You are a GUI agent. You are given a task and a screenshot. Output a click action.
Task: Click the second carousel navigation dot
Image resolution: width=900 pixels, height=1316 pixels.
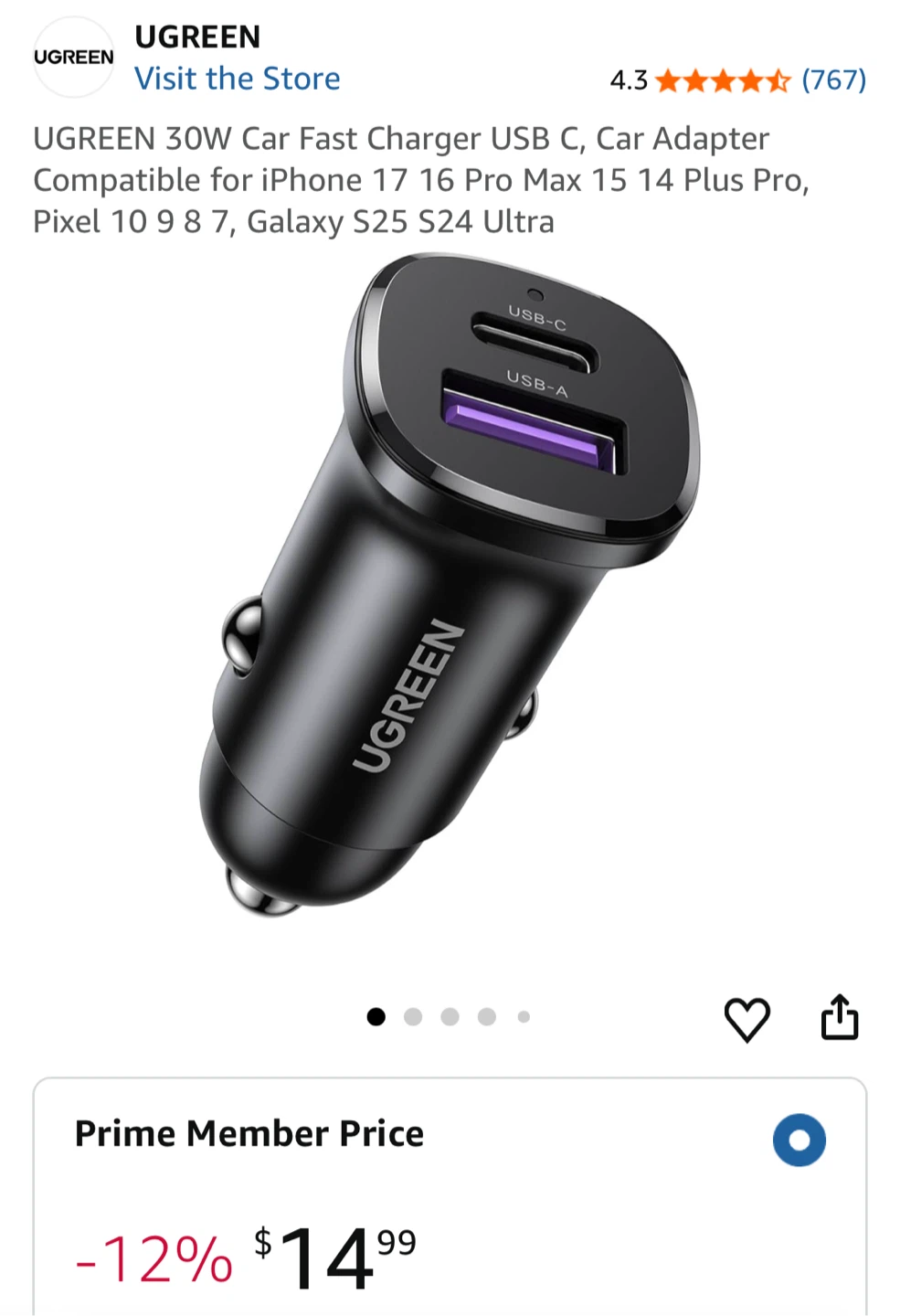pyautogui.click(x=412, y=1017)
